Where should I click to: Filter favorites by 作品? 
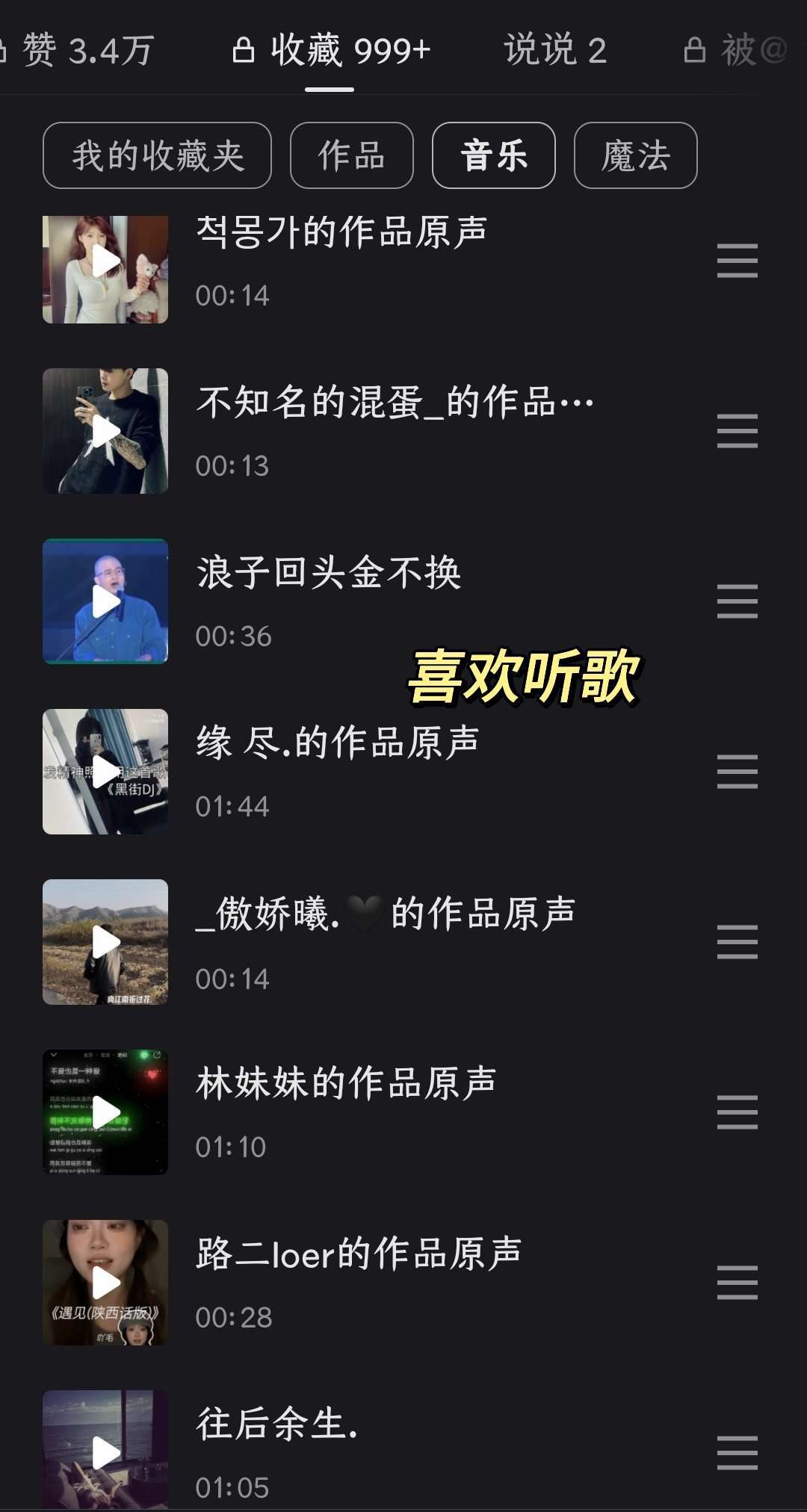(351, 155)
